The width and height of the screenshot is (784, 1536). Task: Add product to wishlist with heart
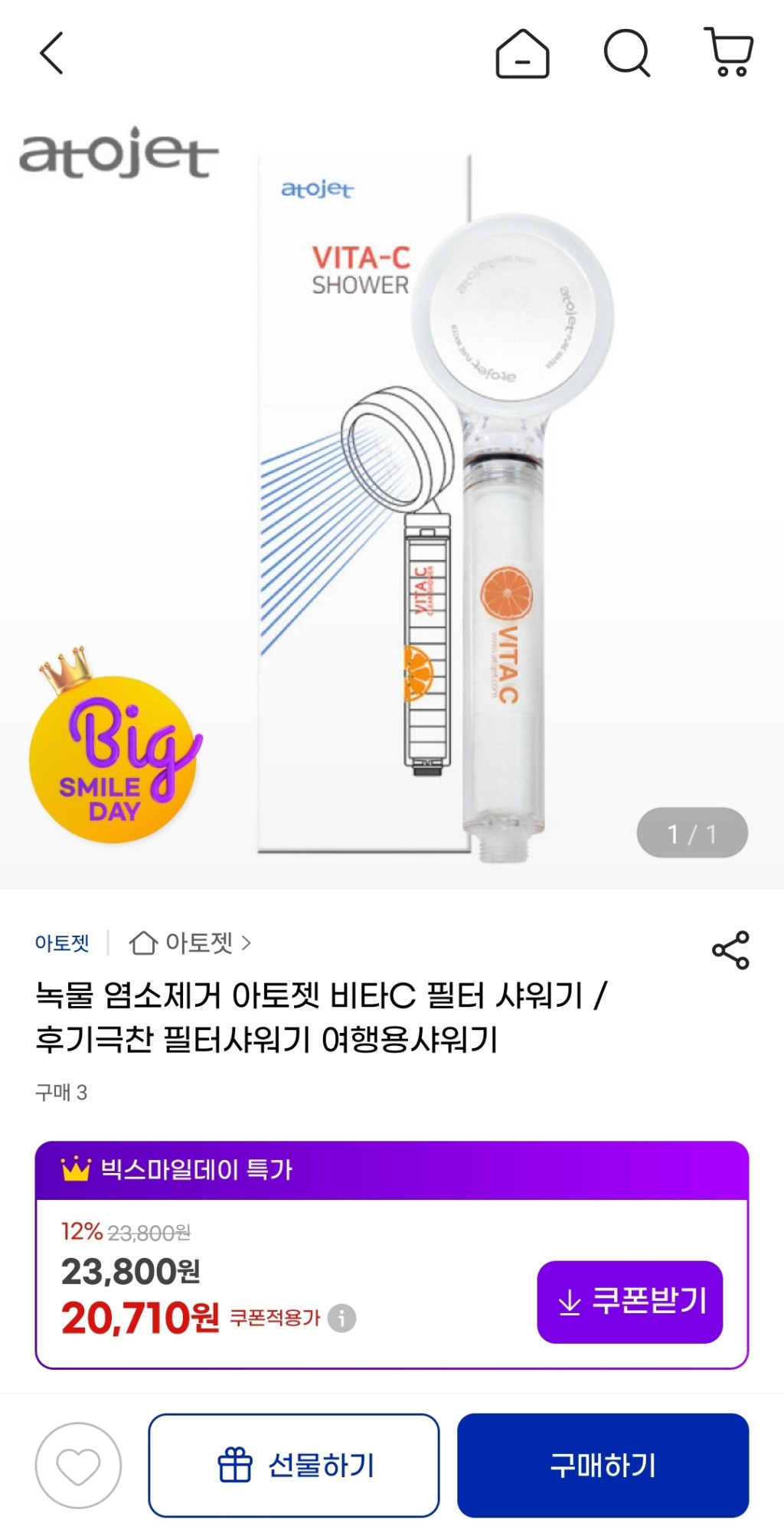point(78,1466)
